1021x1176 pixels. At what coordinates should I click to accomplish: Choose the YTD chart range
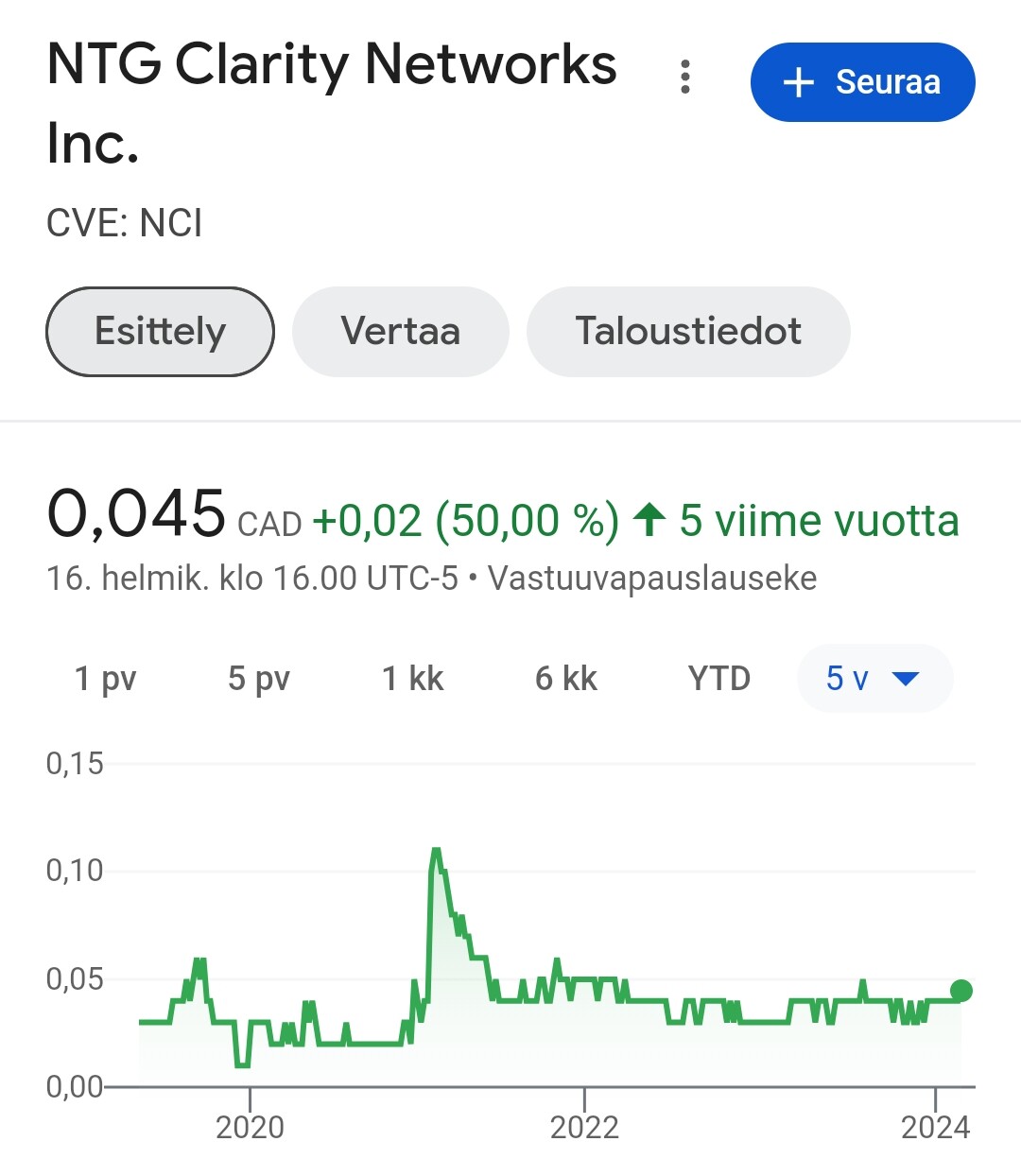click(719, 679)
